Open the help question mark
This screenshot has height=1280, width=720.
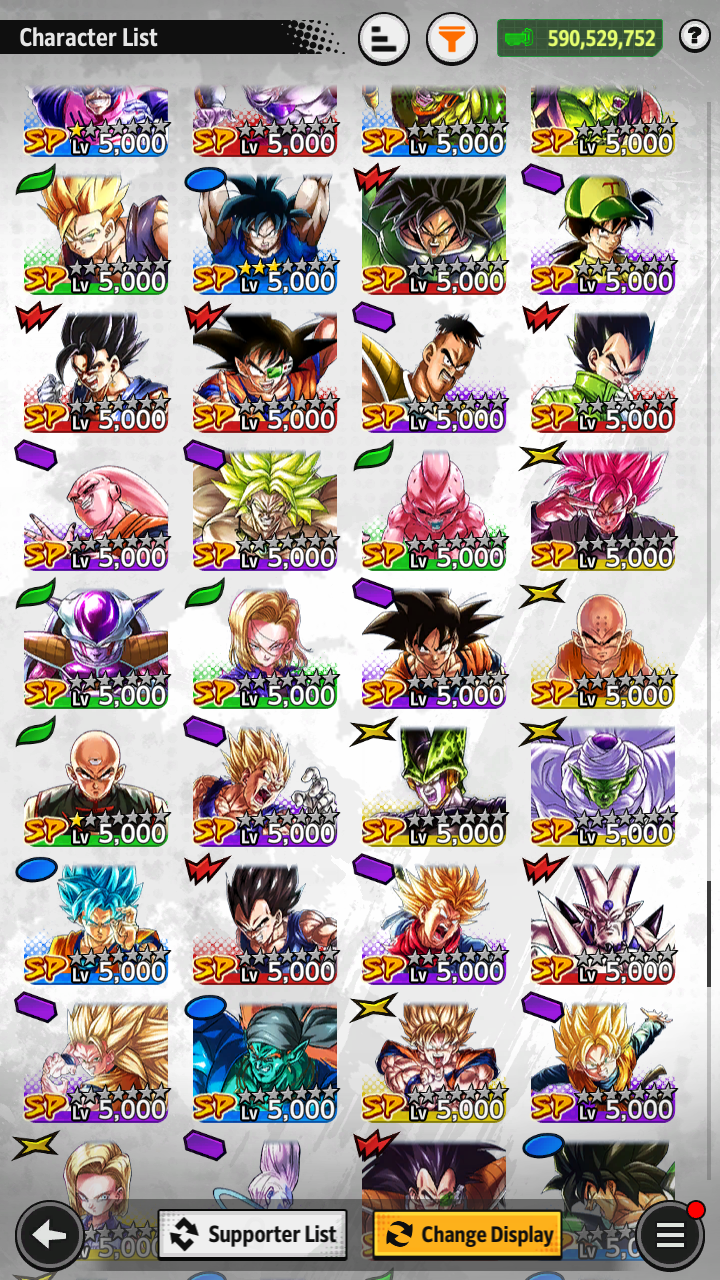[x=694, y=37]
